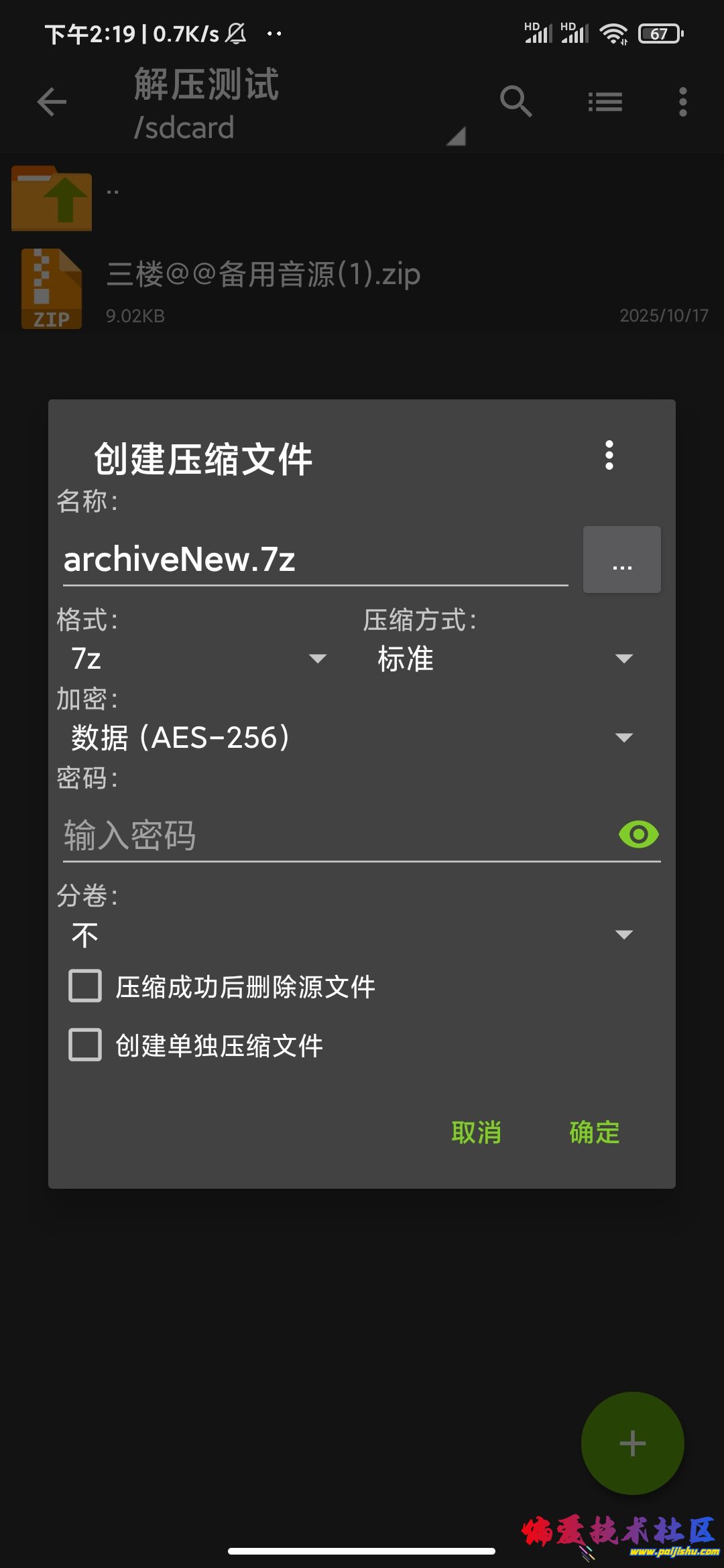Open the 压缩方式 (compression method) dropdown

[504, 659]
